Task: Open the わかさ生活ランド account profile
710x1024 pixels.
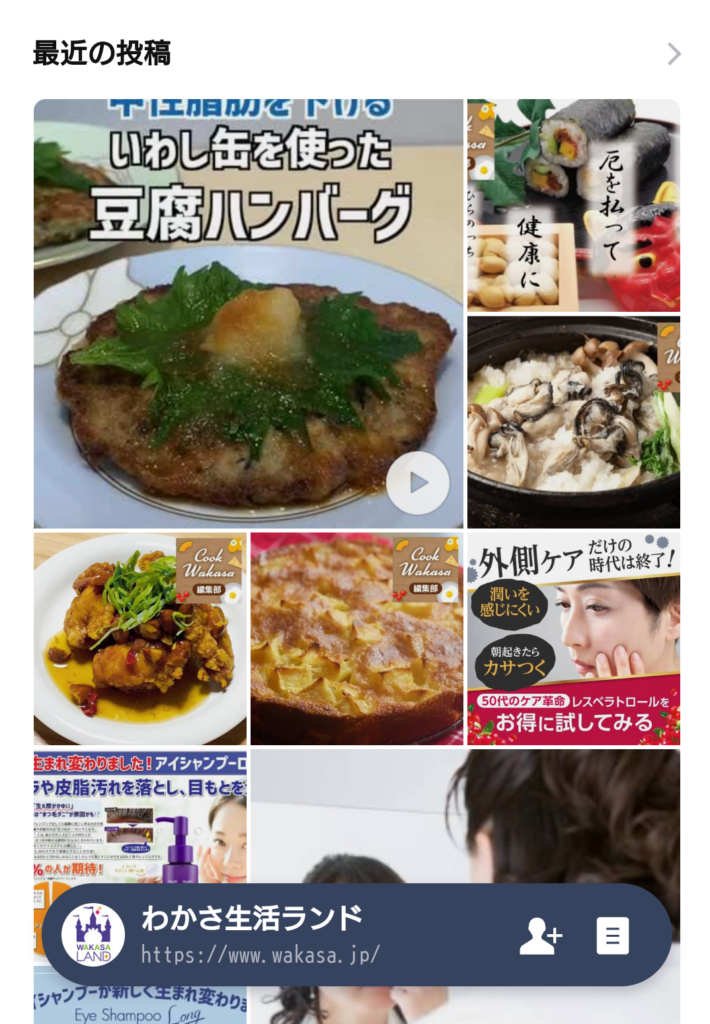Action: (x=250, y=934)
